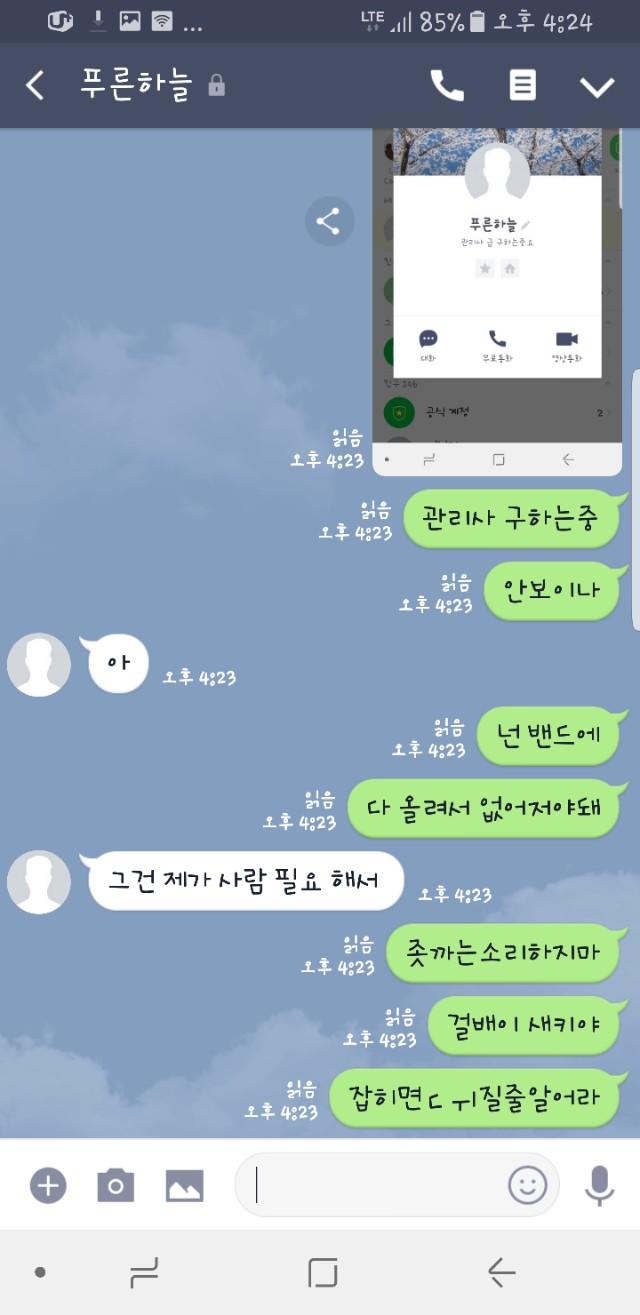Open the camera to take a photo

116,1185
